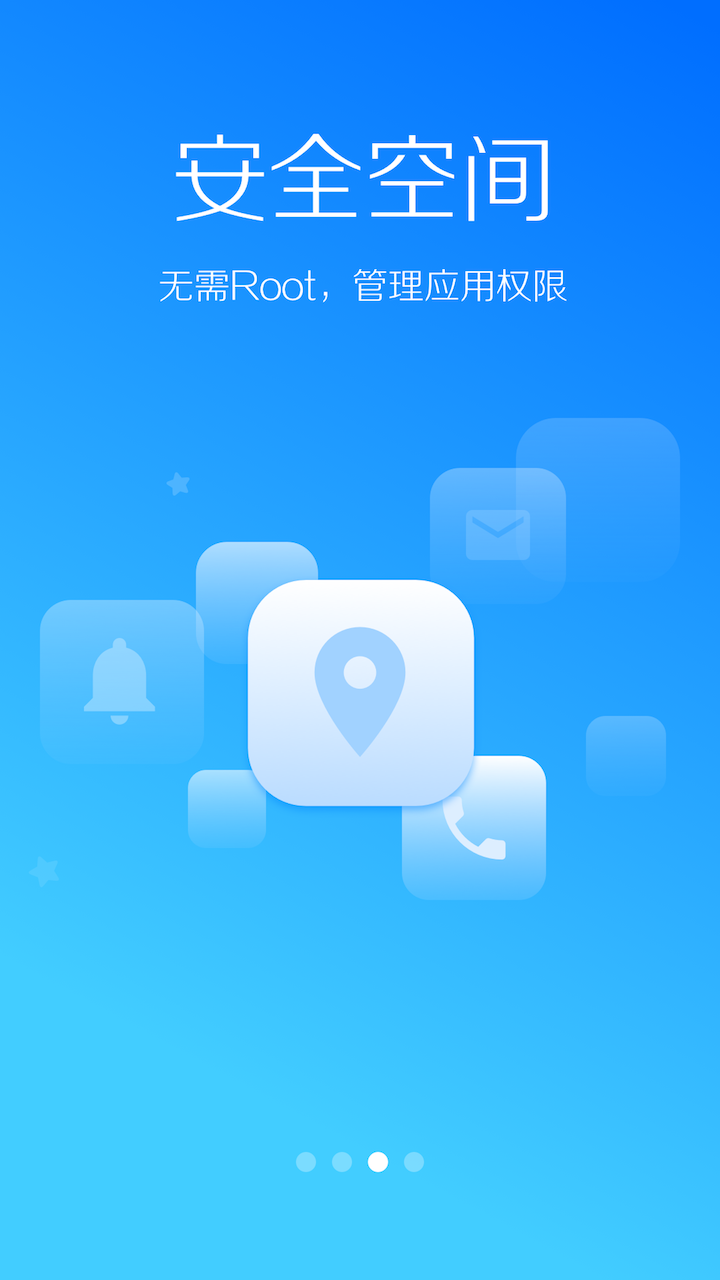The height and width of the screenshot is (1280, 720).
Task: Go to the last page indicator dot
Action: (414, 1162)
